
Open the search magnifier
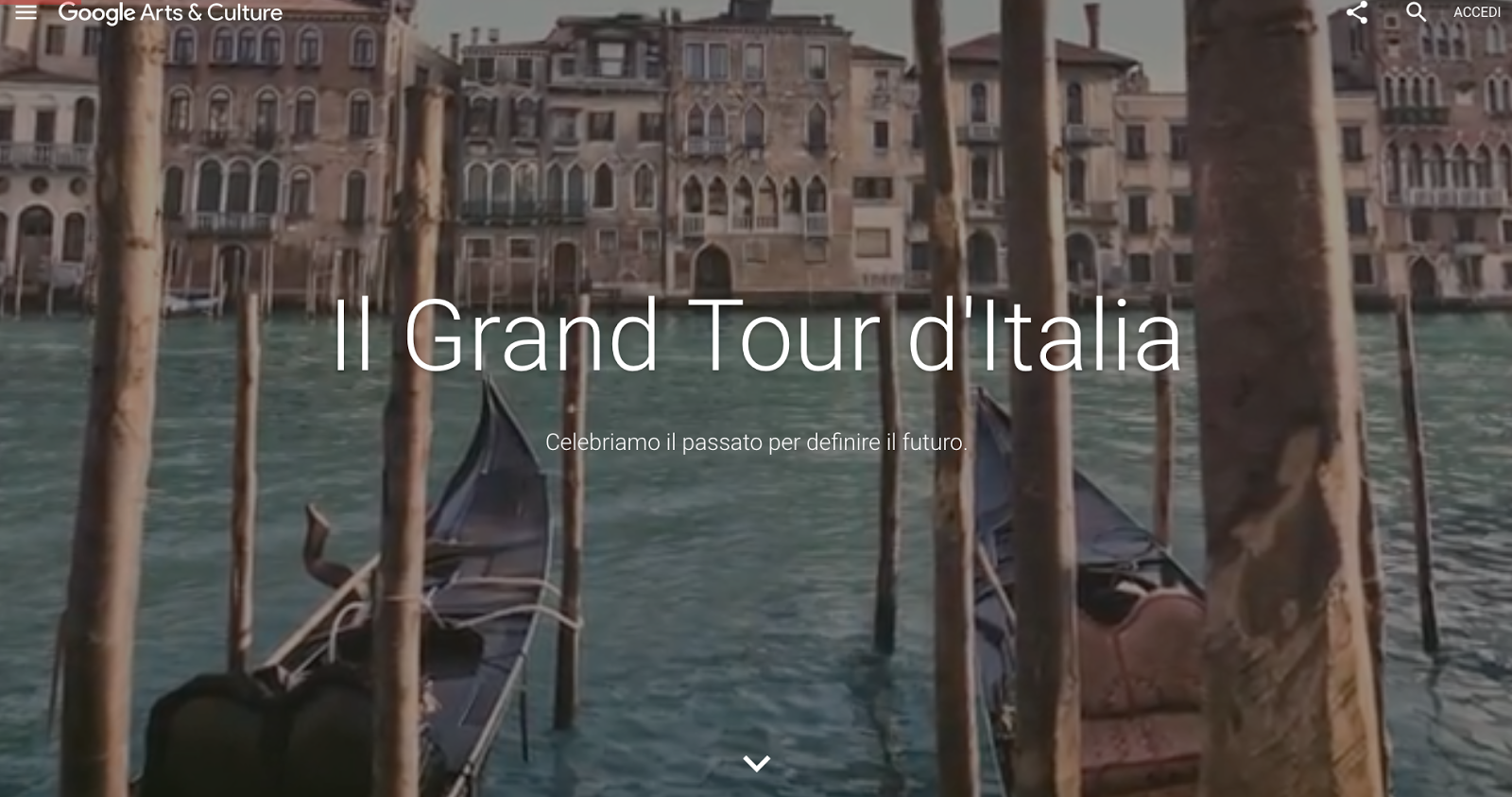[x=1416, y=12]
